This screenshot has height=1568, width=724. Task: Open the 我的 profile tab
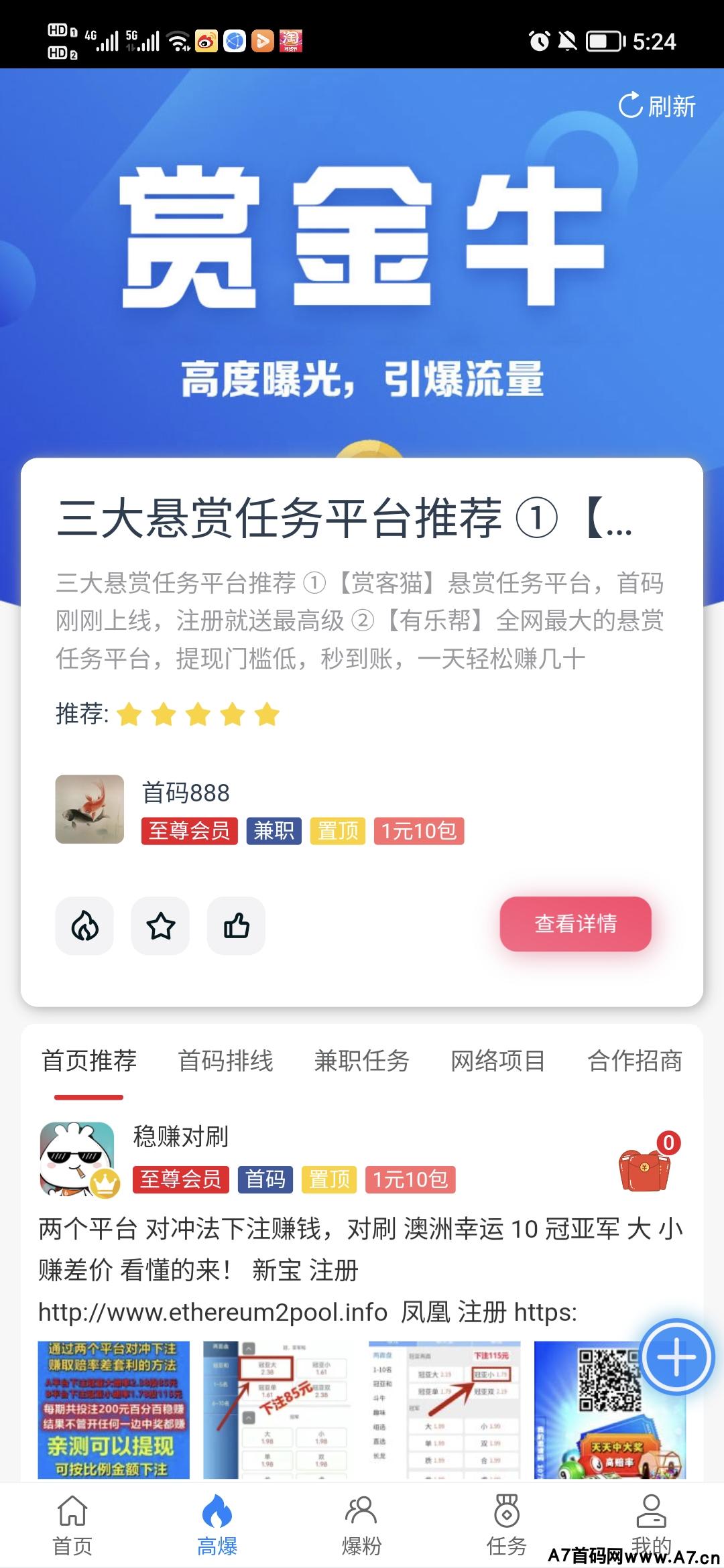pos(651,1525)
